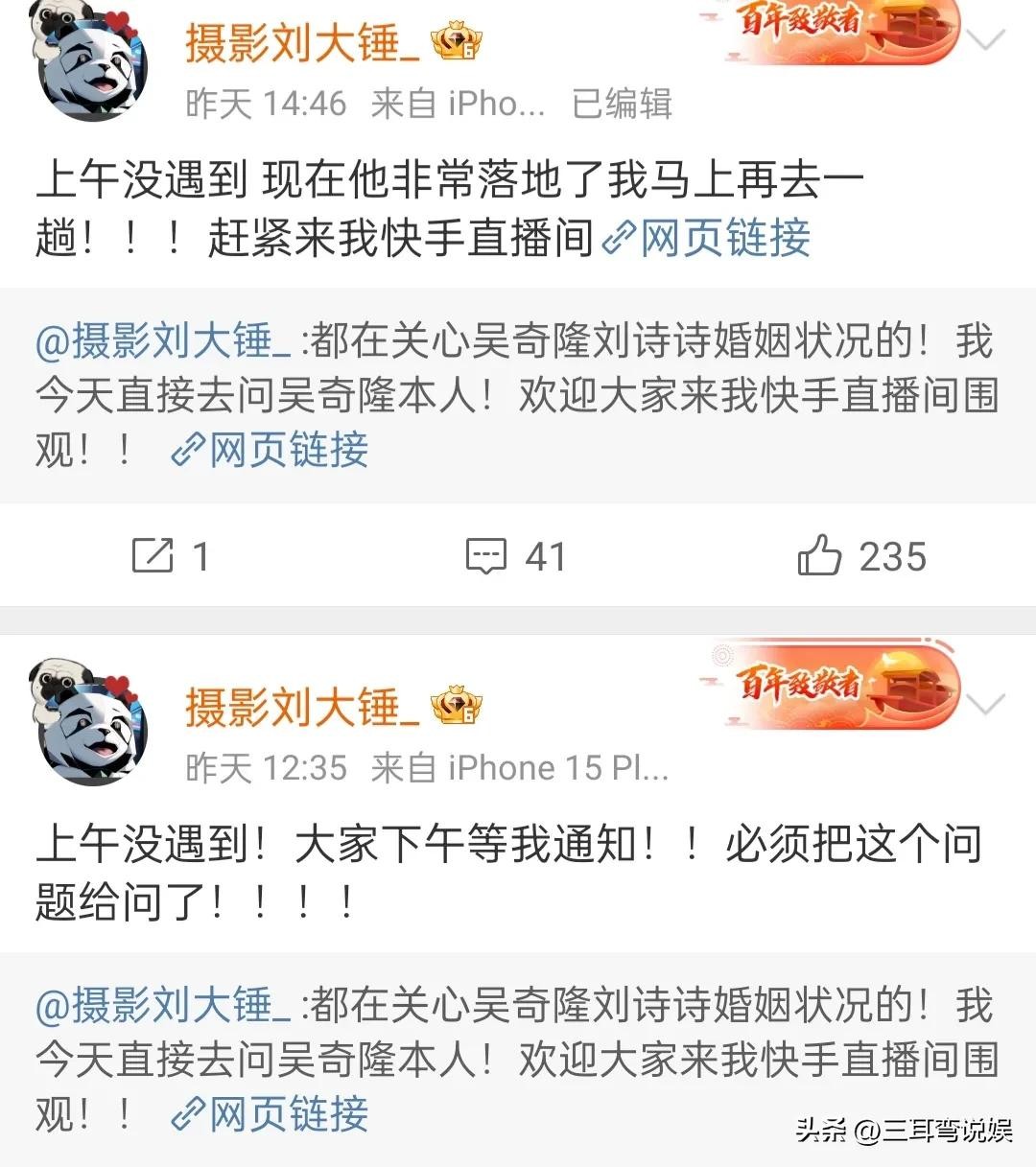Open the 摄影刘大锤_ username on the 12:35 post
This screenshot has width=1036, height=1167.
(302, 709)
